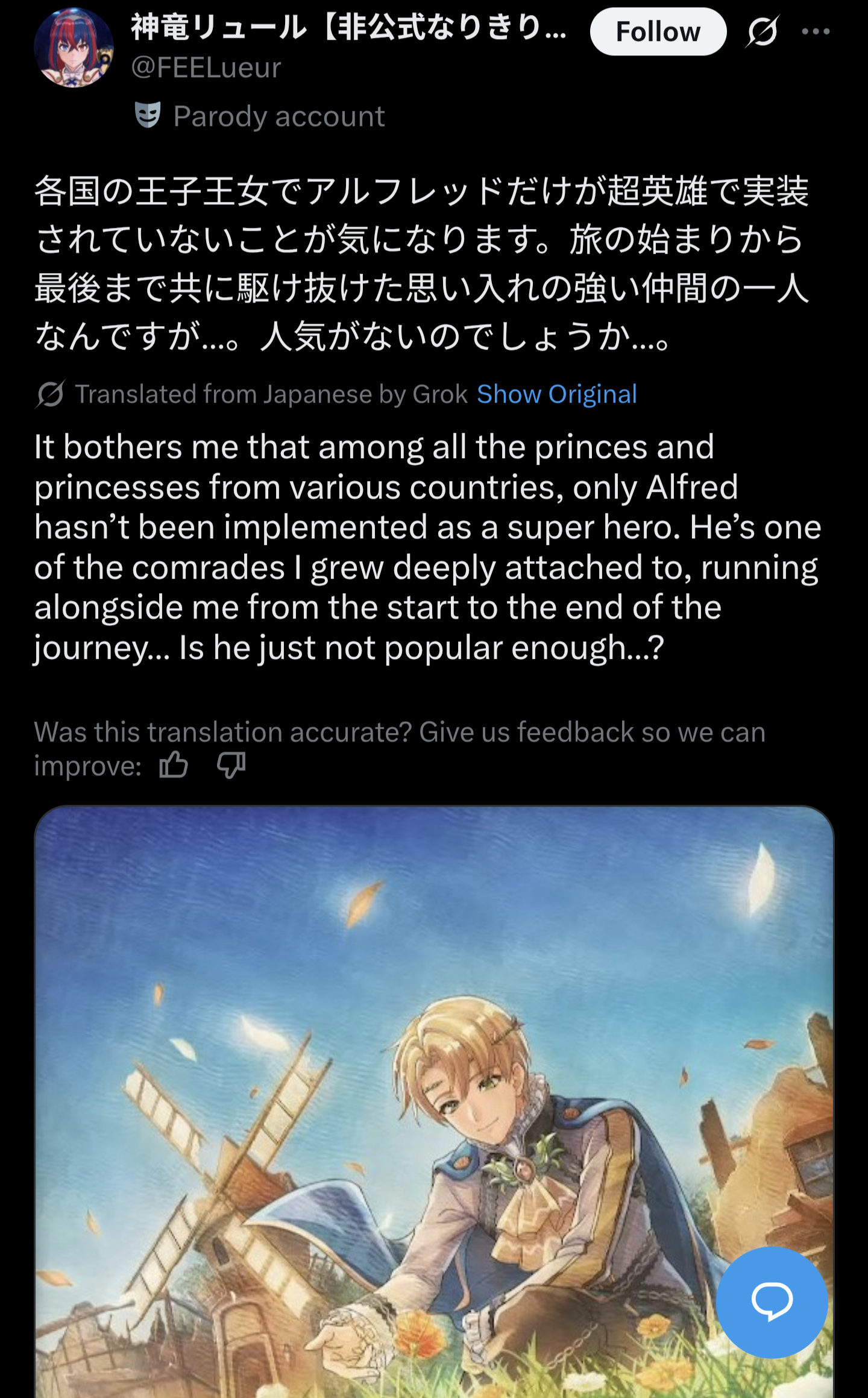The height and width of the screenshot is (1398, 868).
Task: Give thumbs up to the translation
Action: (x=174, y=766)
